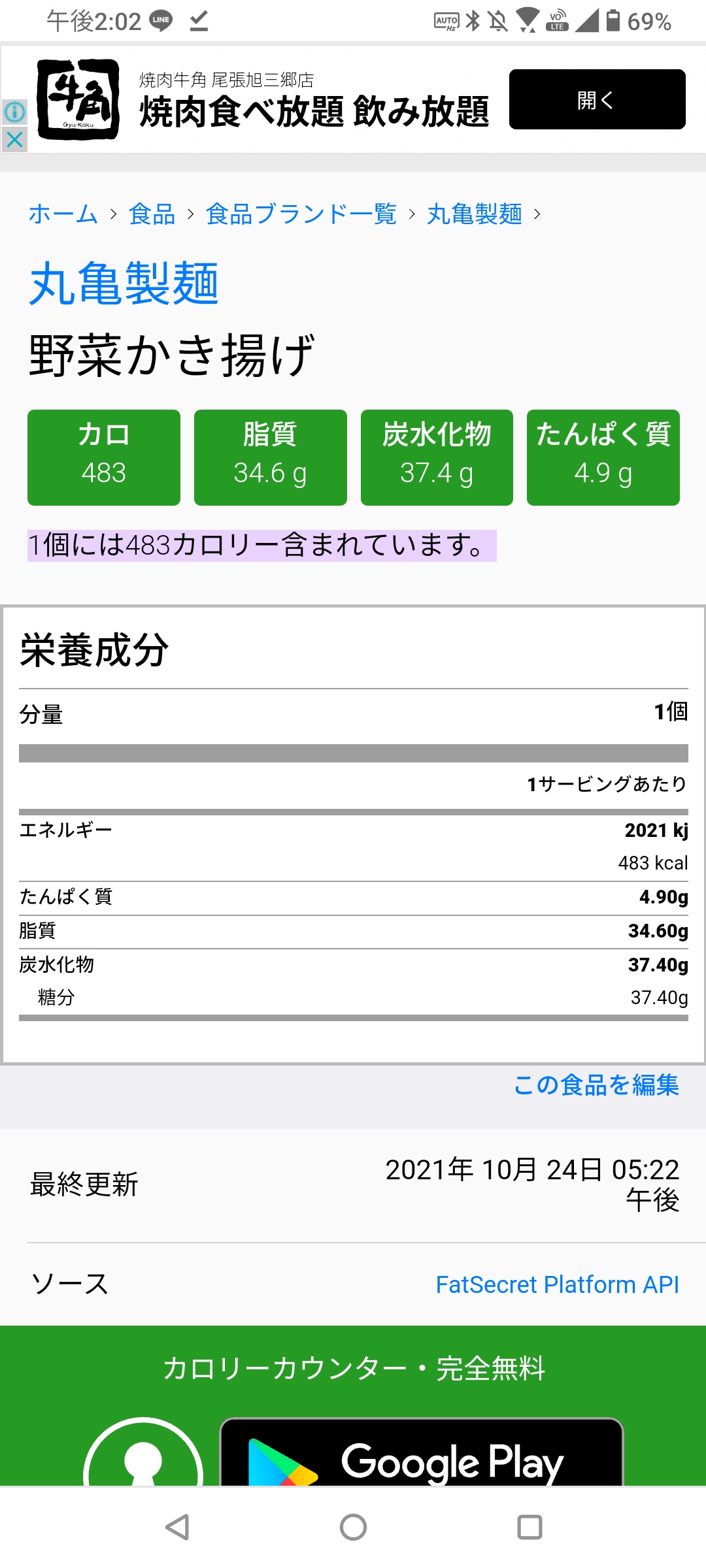
Task: Open the FatSecret Platform API source link
Action: point(557,1284)
